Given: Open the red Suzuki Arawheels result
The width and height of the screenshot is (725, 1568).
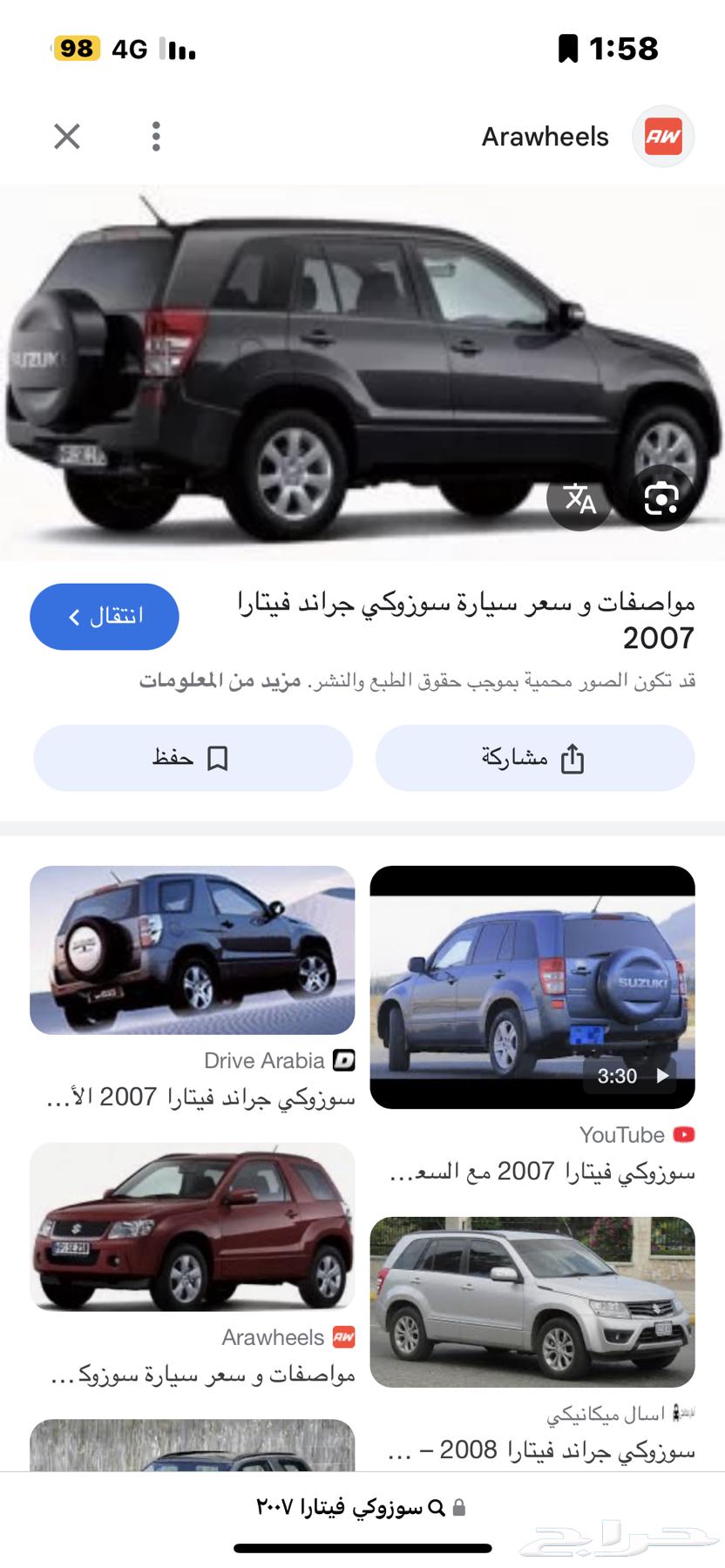Looking at the screenshot, I should [x=193, y=1227].
